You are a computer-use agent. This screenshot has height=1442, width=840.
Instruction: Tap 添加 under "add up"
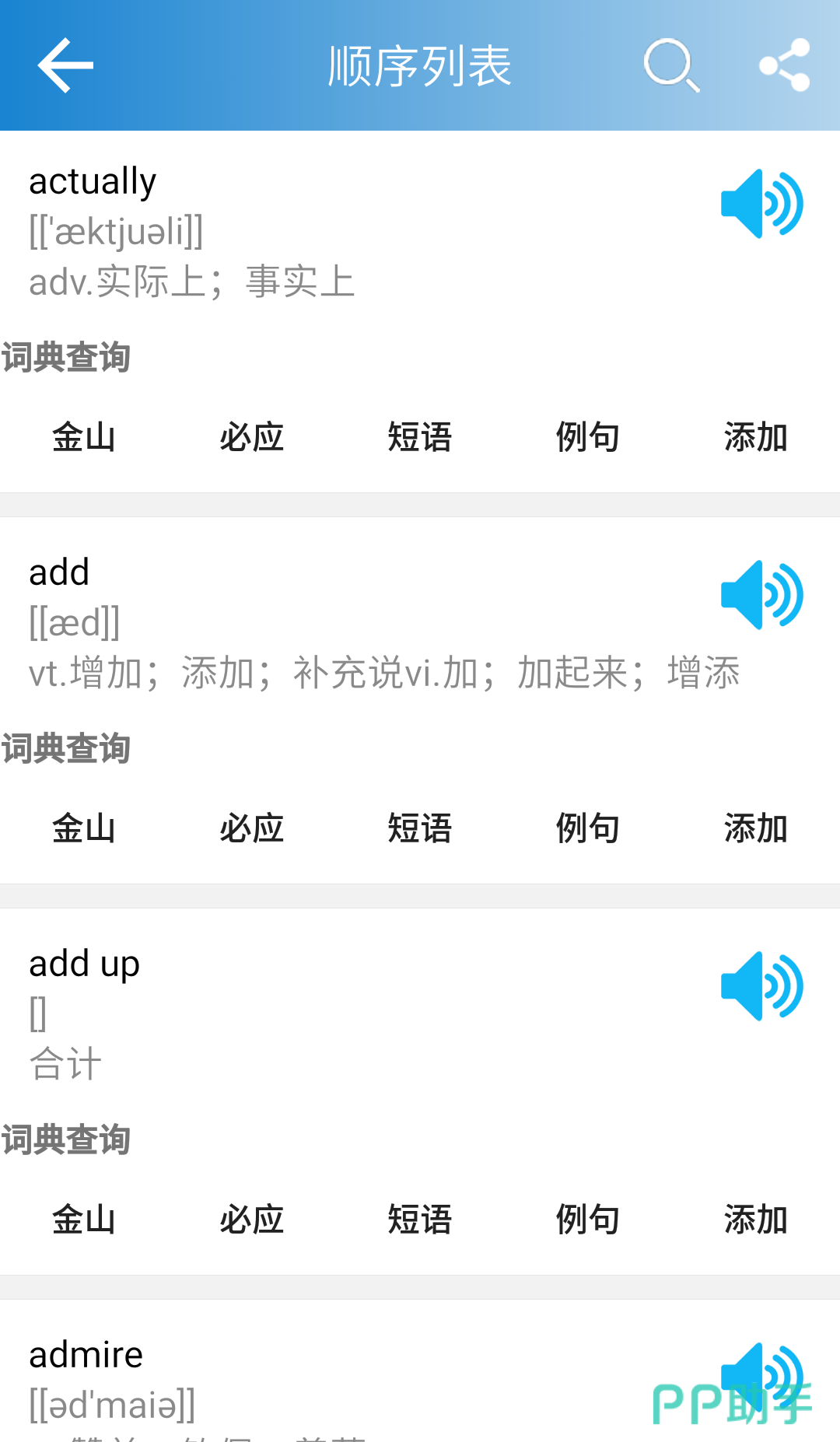pos(756,1220)
